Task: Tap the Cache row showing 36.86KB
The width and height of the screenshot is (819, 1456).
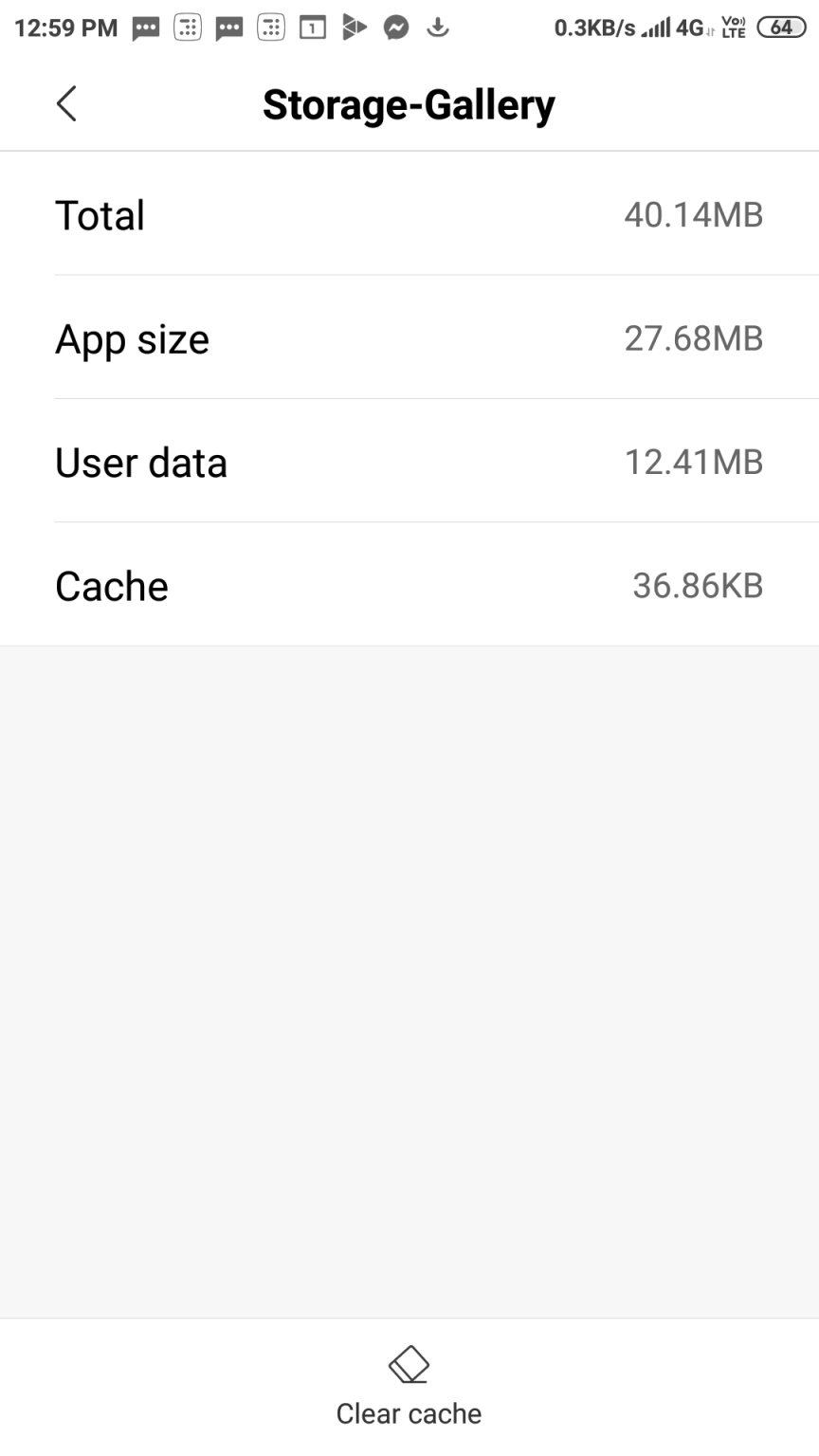Action: pyautogui.click(x=409, y=585)
